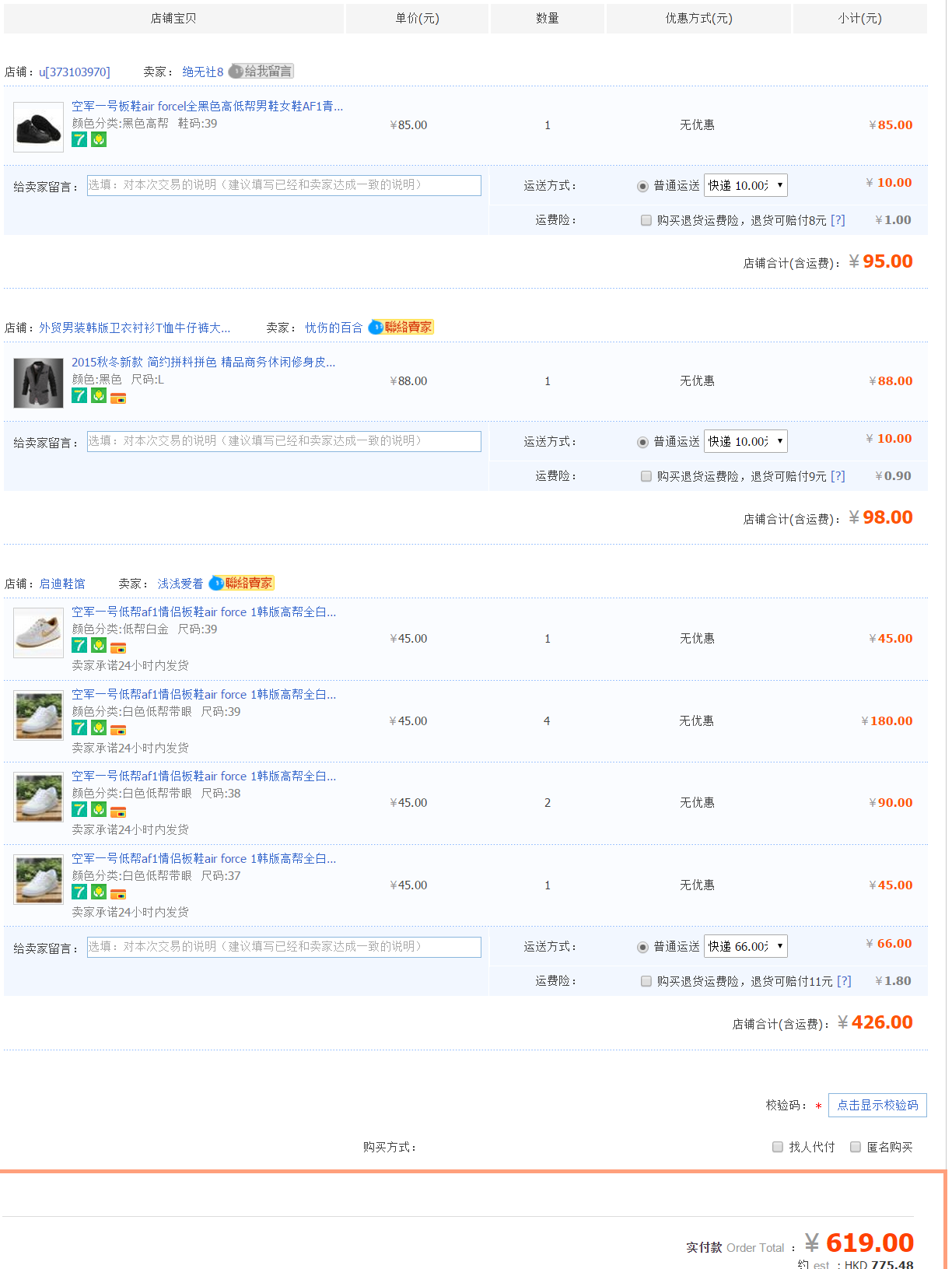
Task: Open shop 外贸男装韩版卫衣衬衫T恤牛仔裤大... link
Action: click(x=135, y=328)
